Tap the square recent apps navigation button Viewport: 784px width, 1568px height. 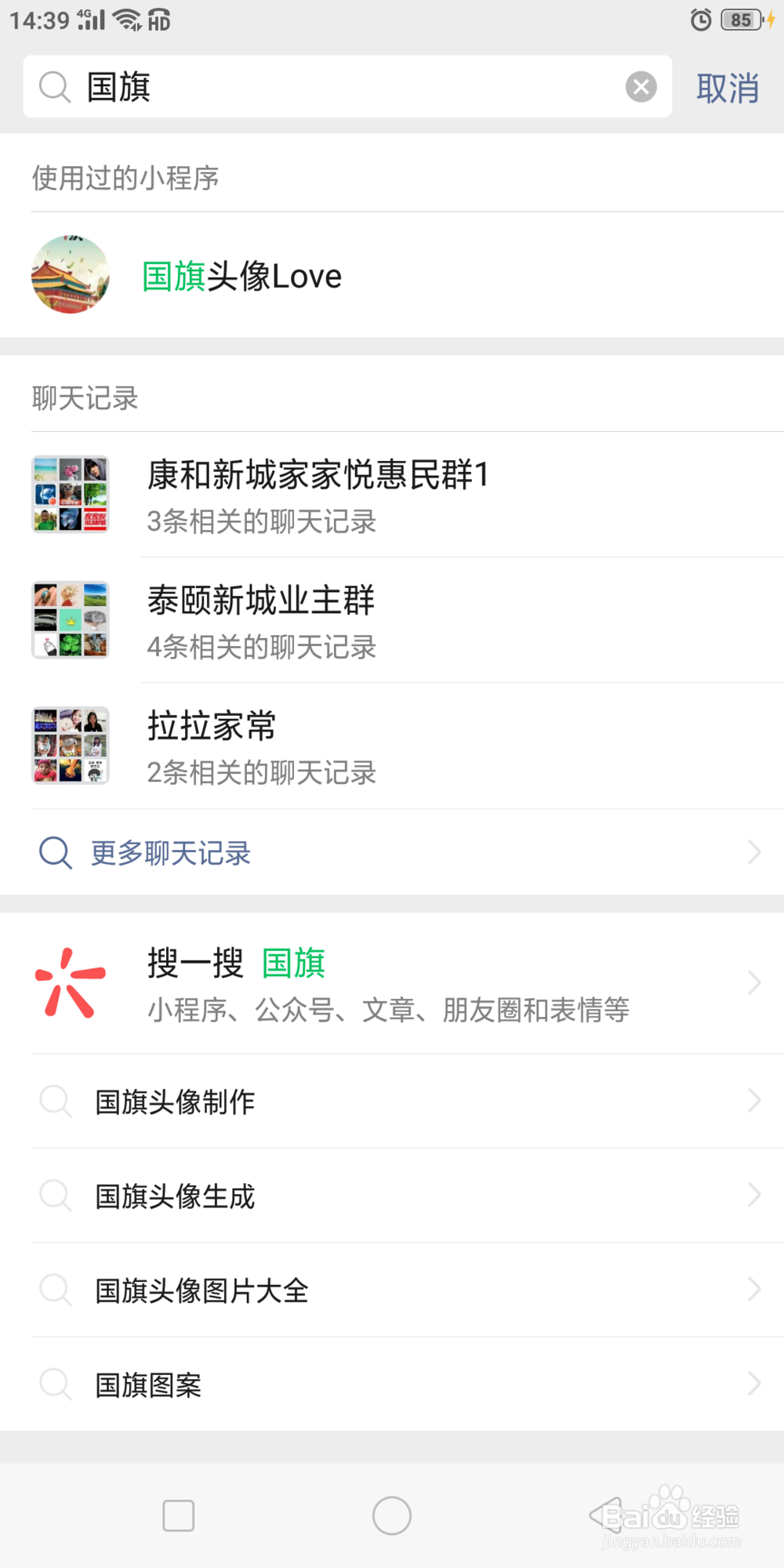(x=179, y=1515)
